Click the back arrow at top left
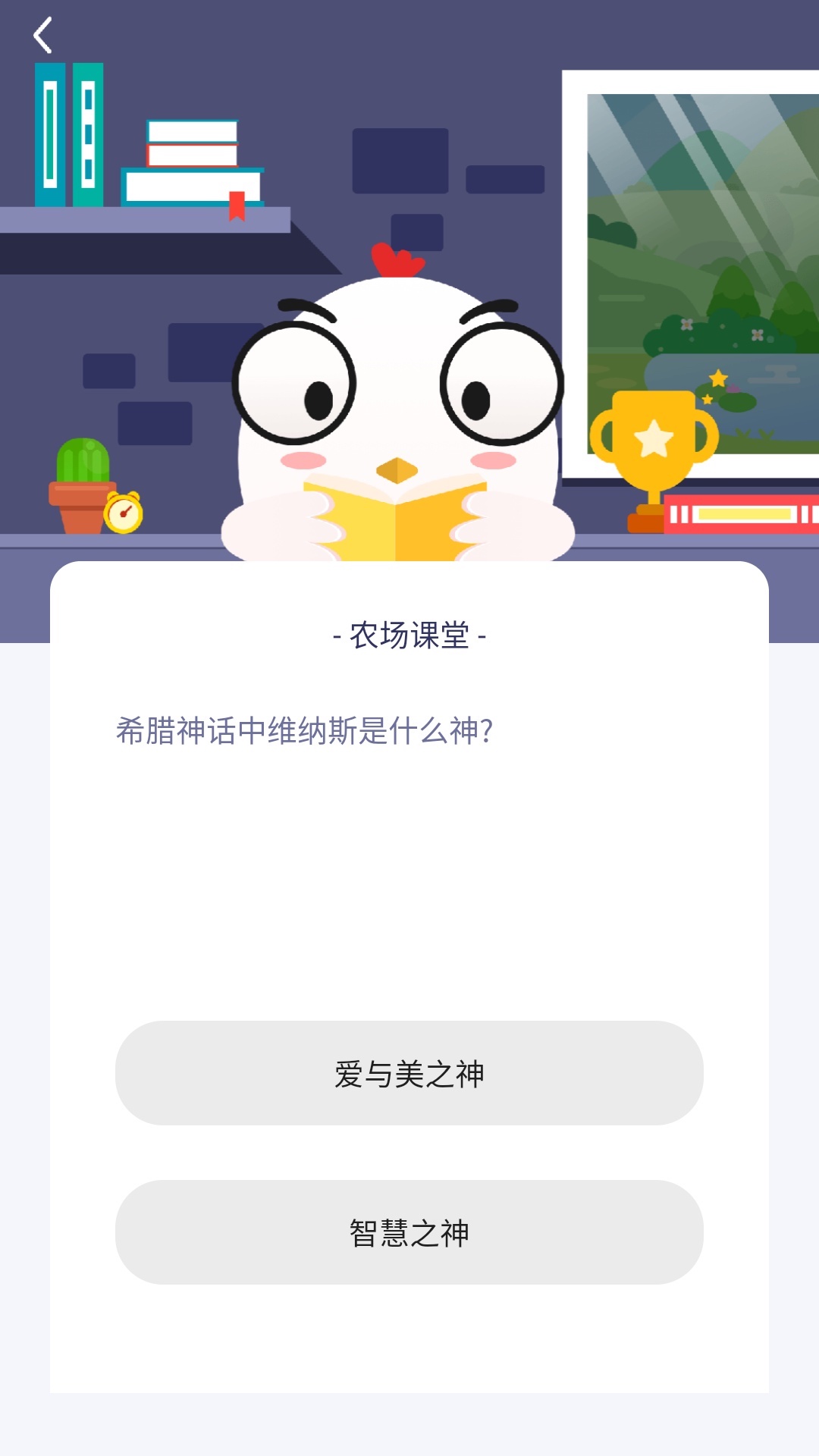Viewport: 819px width, 1456px height. click(43, 34)
